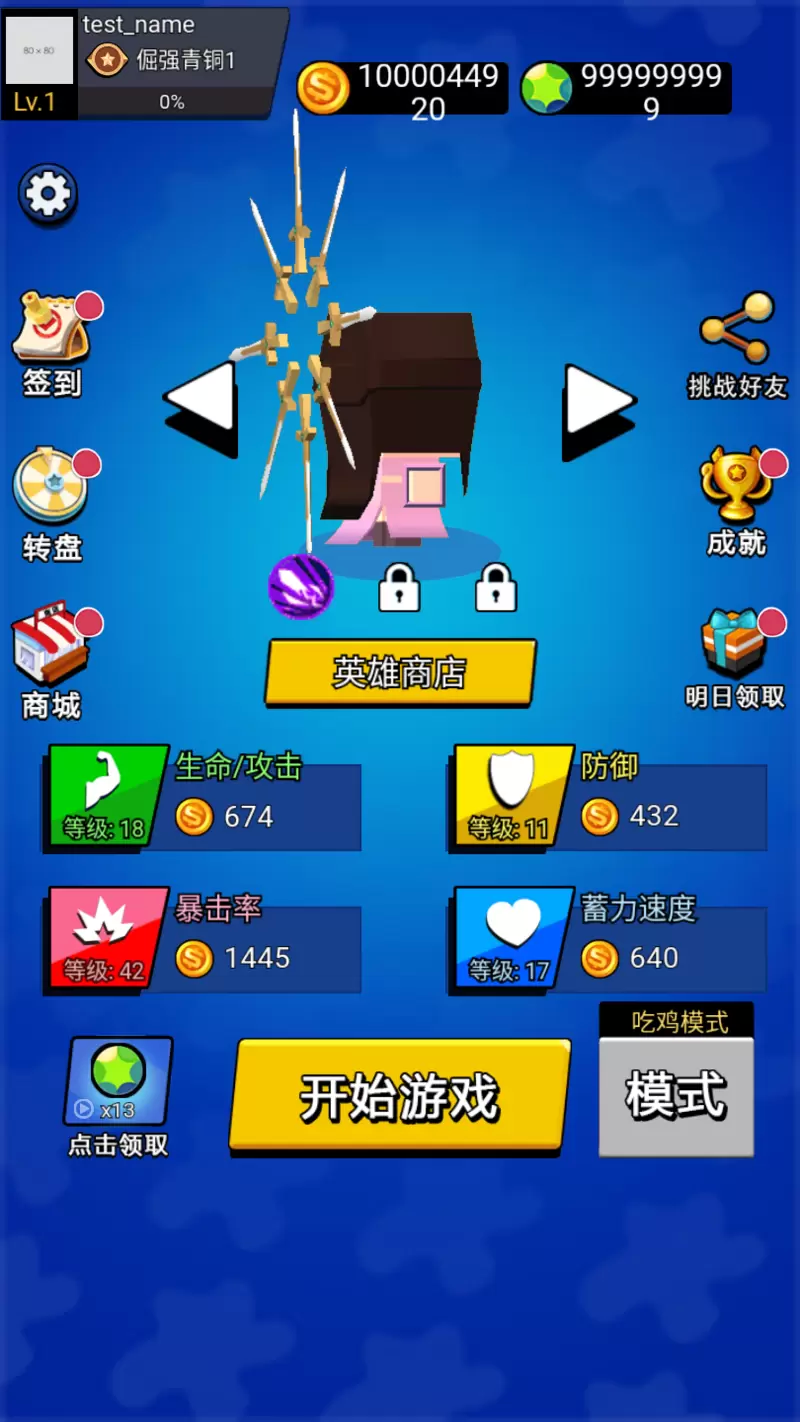Open the 英雄商店 hero shop

(x=398, y=673)
